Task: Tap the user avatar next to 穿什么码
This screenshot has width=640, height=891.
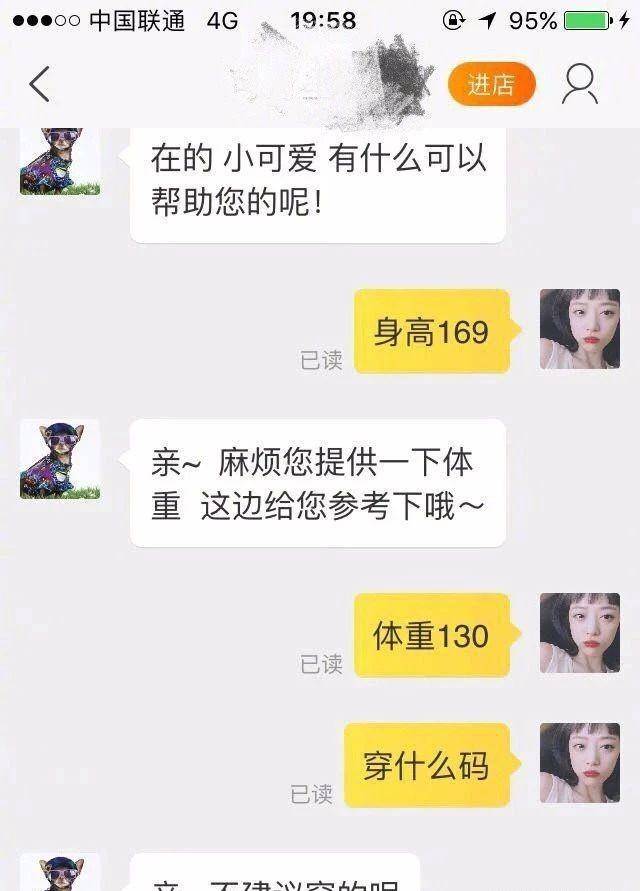Action: point(579,763)
